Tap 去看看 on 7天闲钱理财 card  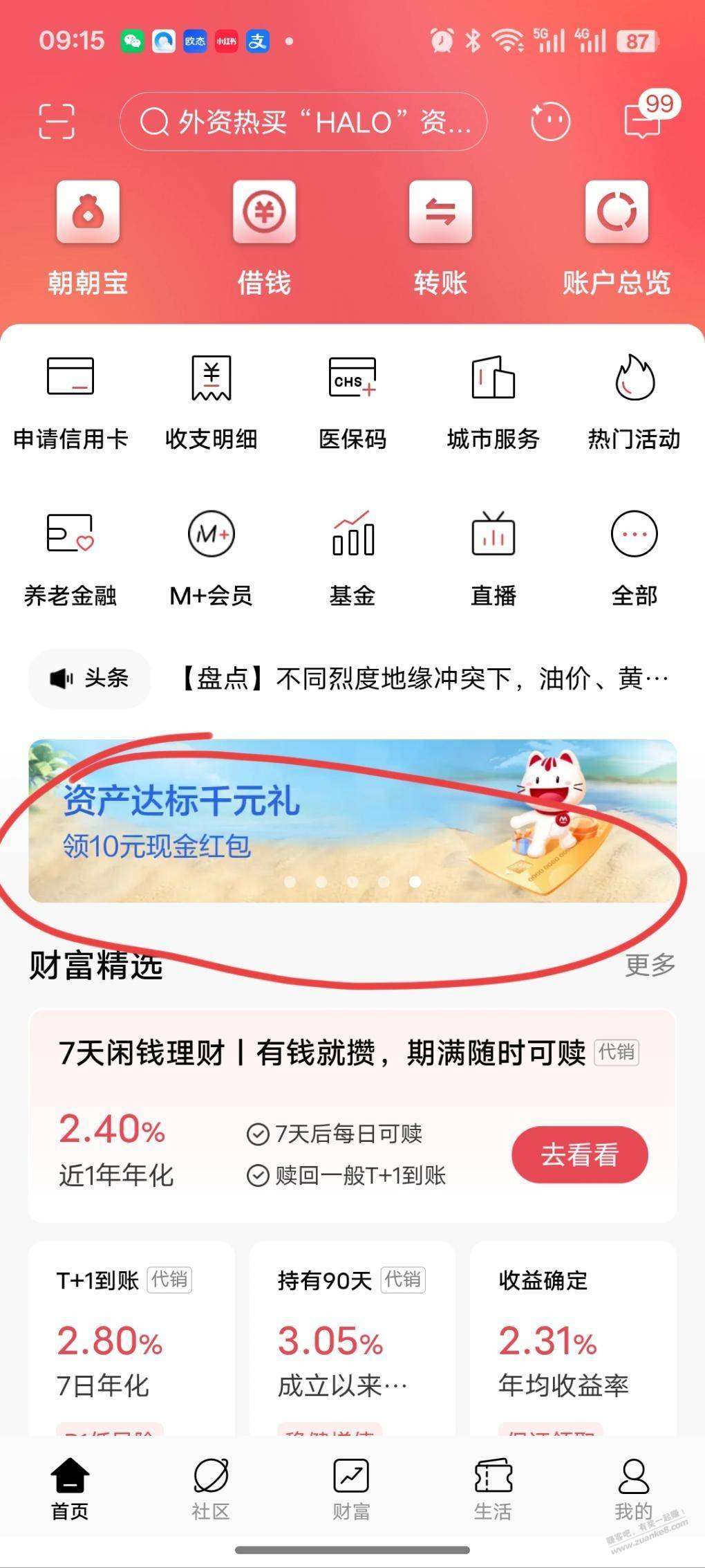[579, 1154]
